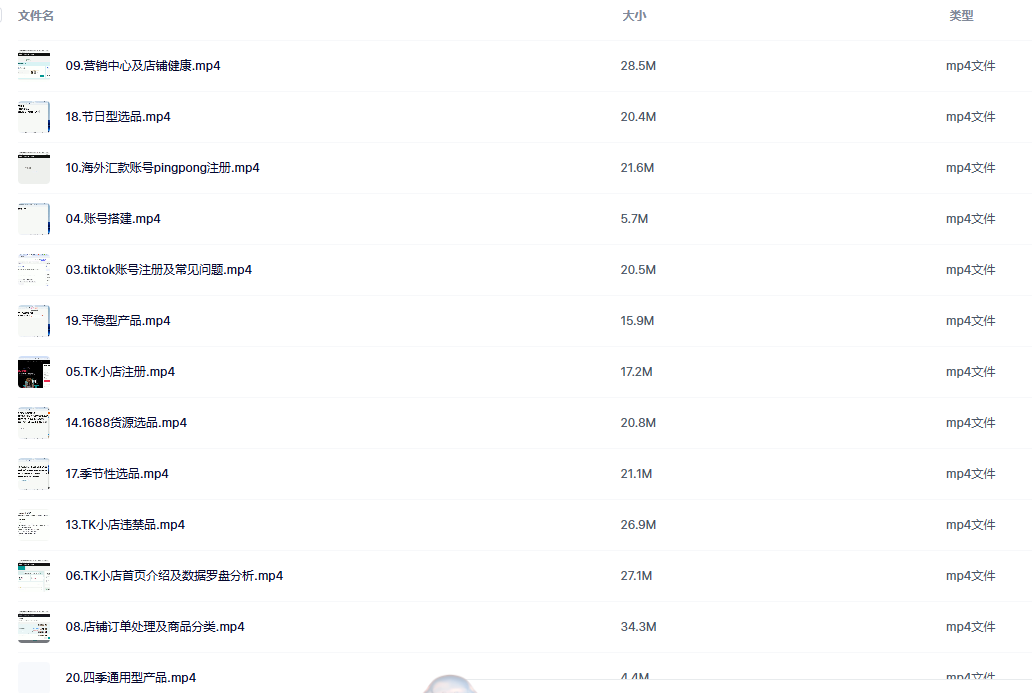Screen dimensions: 1032x693
Task: Open 13.TK小店违禁品.mp4
Action: (125, 525)
